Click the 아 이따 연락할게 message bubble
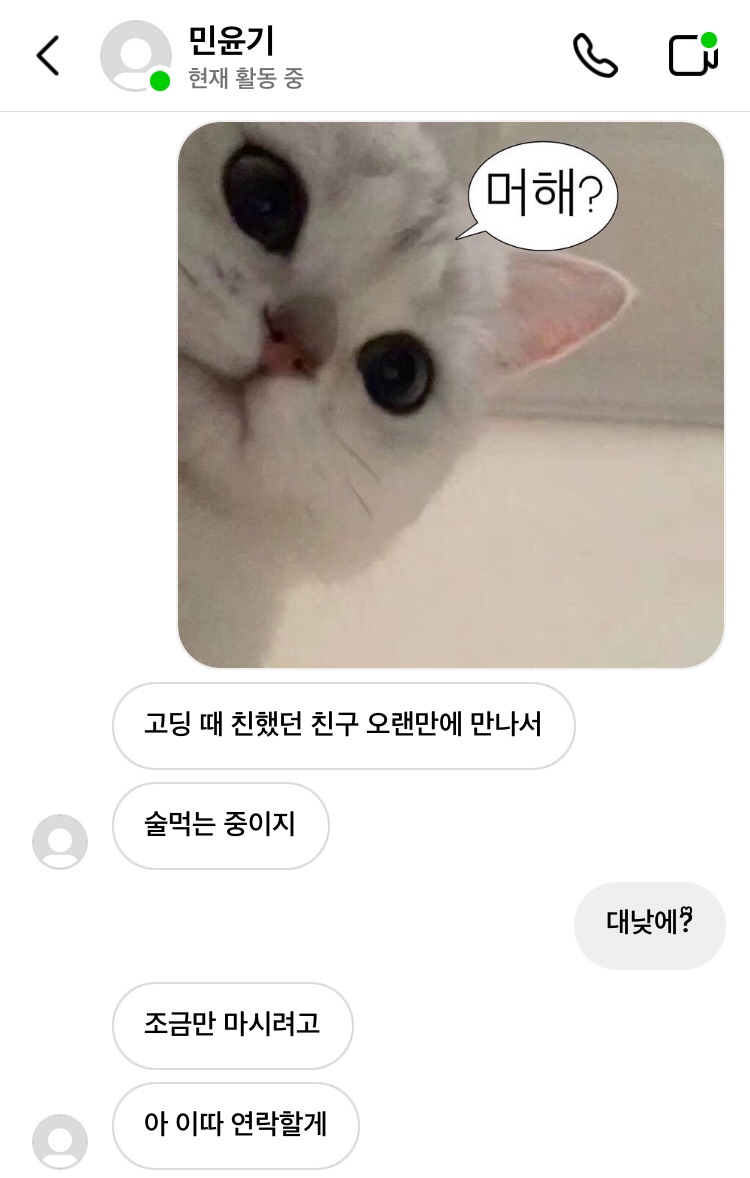The image size is (750, 1178). [235, 1126]
